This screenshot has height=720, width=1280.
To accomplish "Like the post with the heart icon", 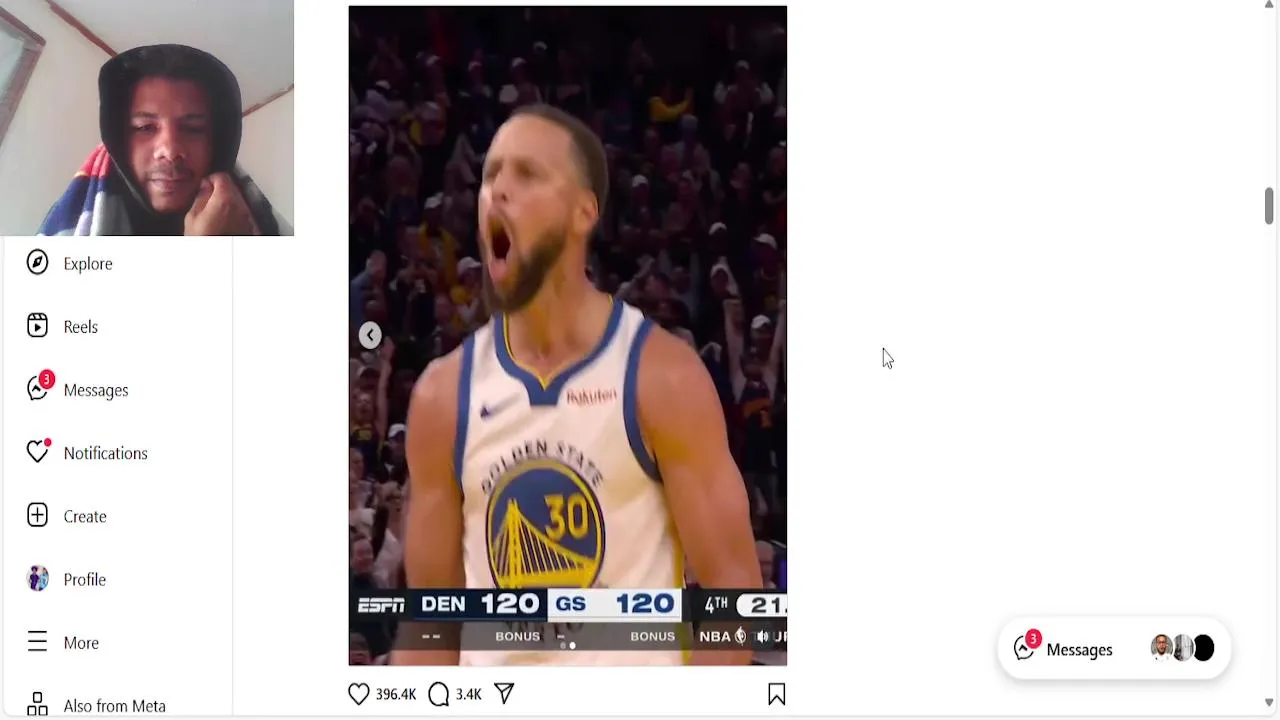I will 359,694.
